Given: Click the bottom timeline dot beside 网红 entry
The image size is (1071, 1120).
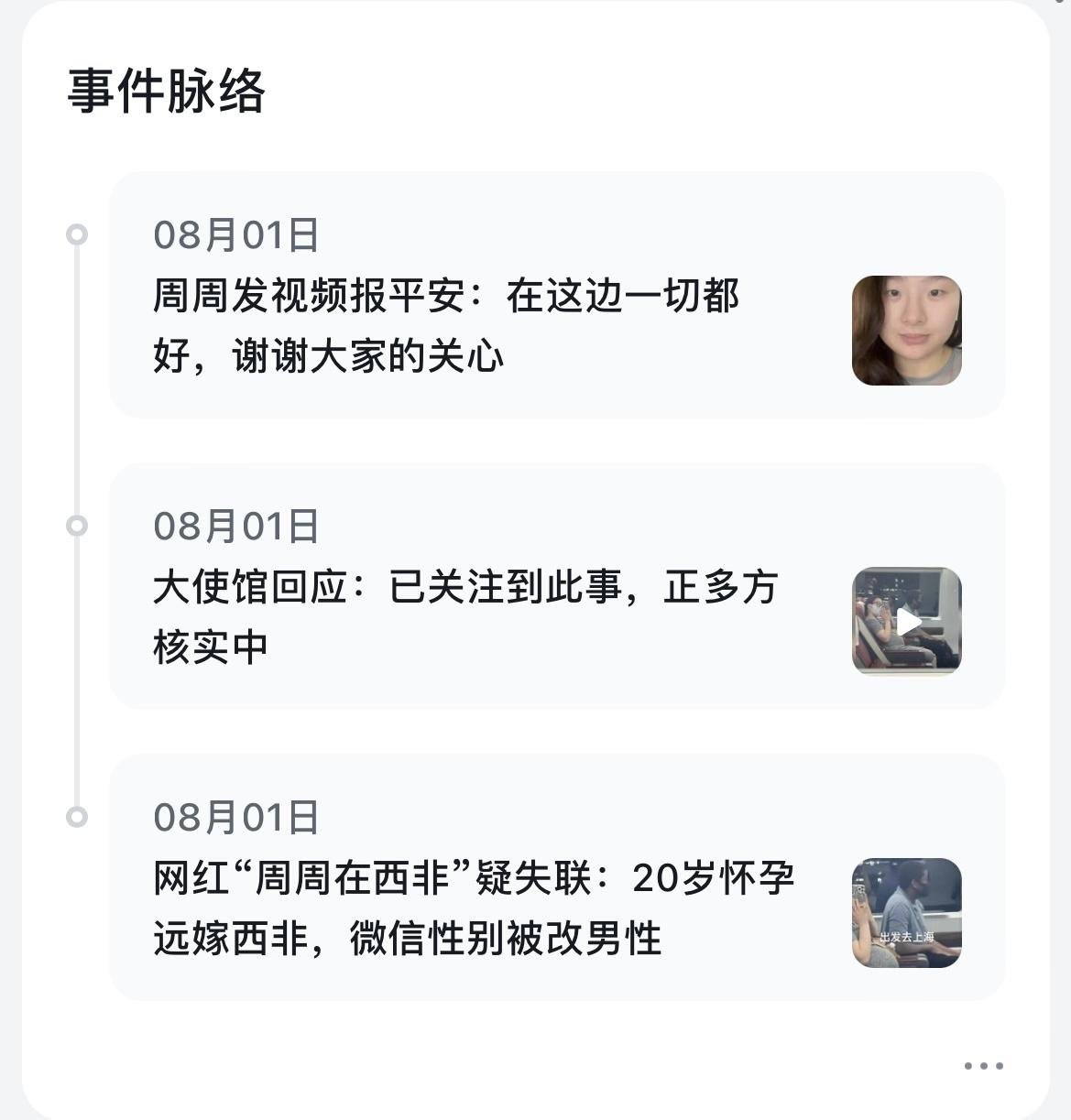Looking at the screenshot, I should point(76,817).
